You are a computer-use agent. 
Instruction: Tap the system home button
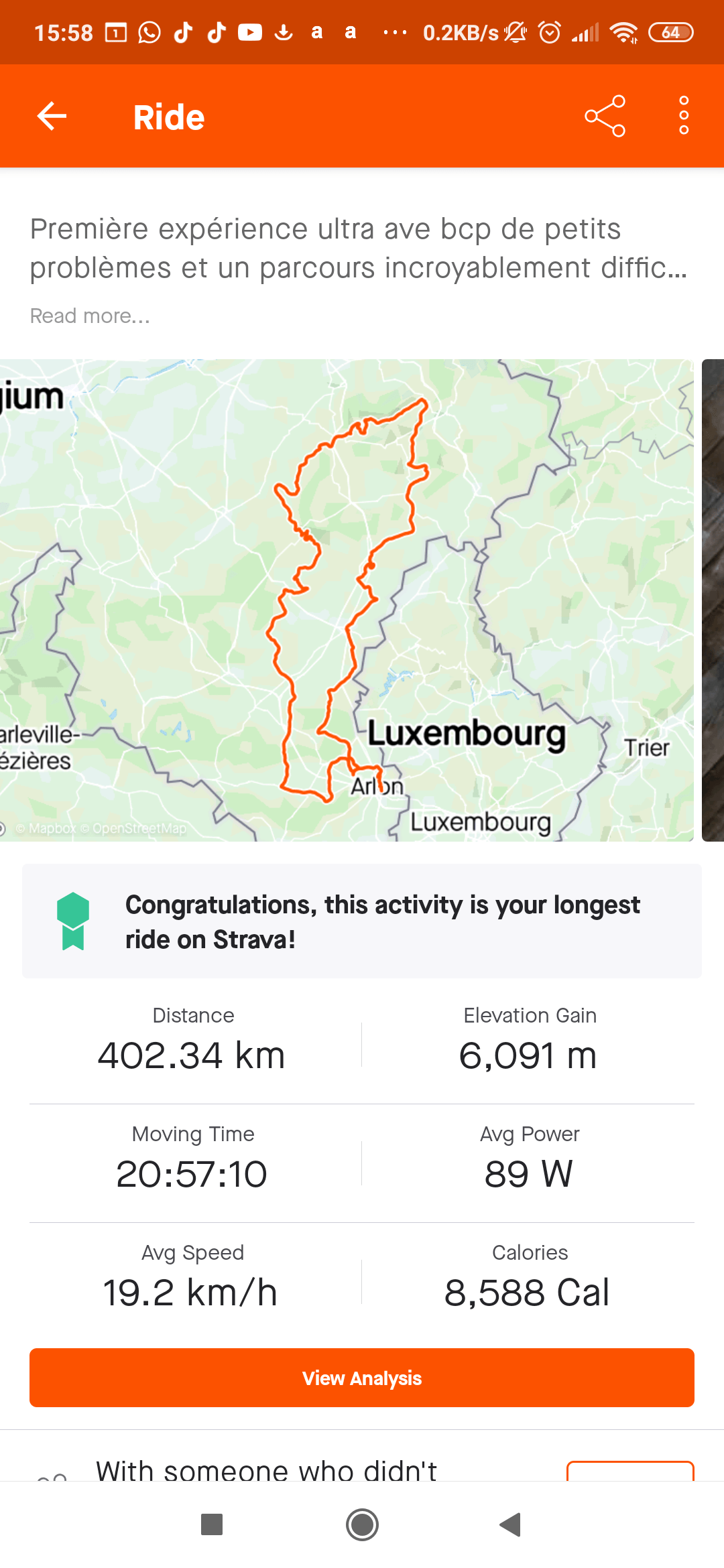point(362,1524)
